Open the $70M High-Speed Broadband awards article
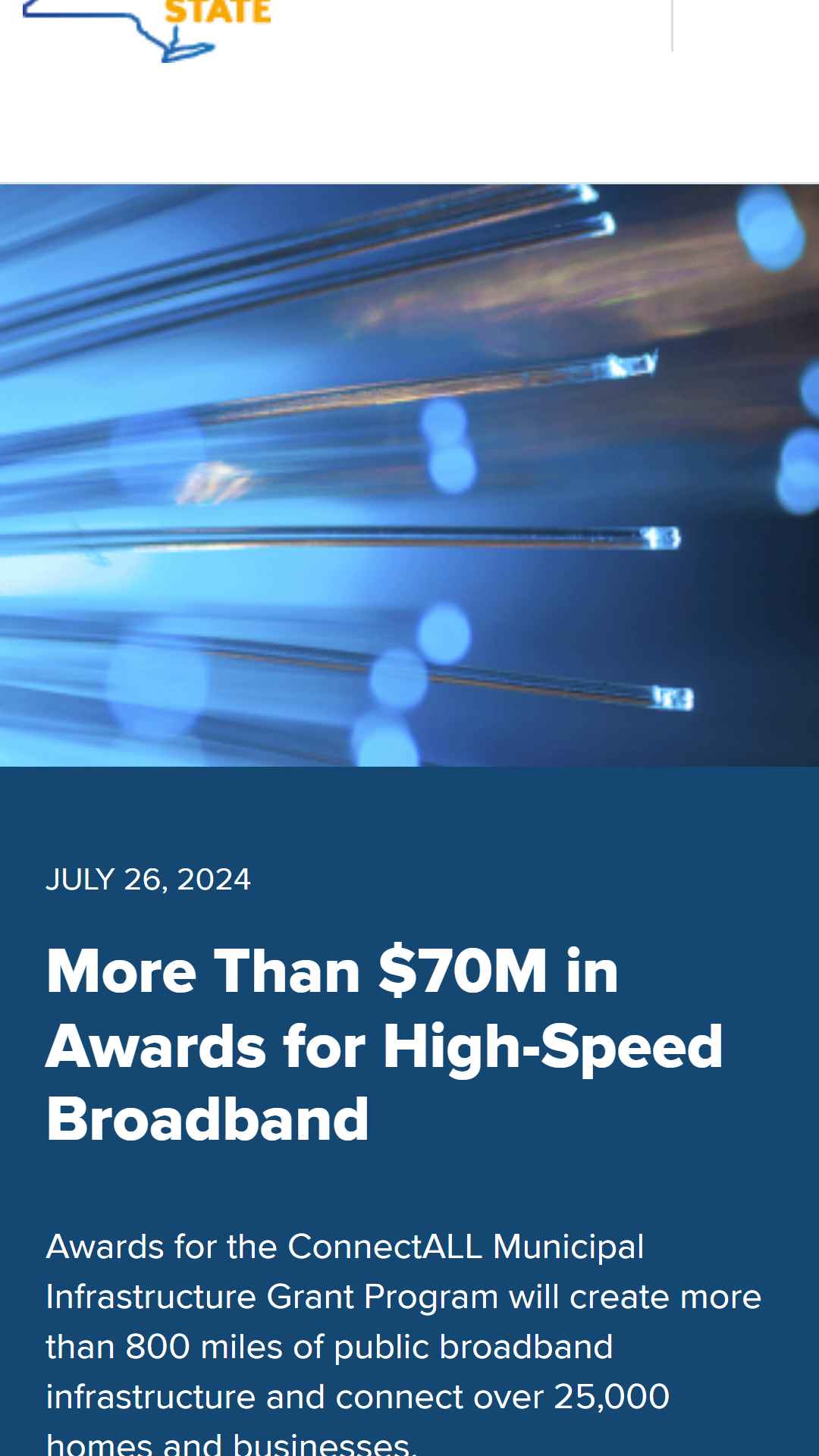This screenshot has height=1456, width=819. click(384, 1045)
